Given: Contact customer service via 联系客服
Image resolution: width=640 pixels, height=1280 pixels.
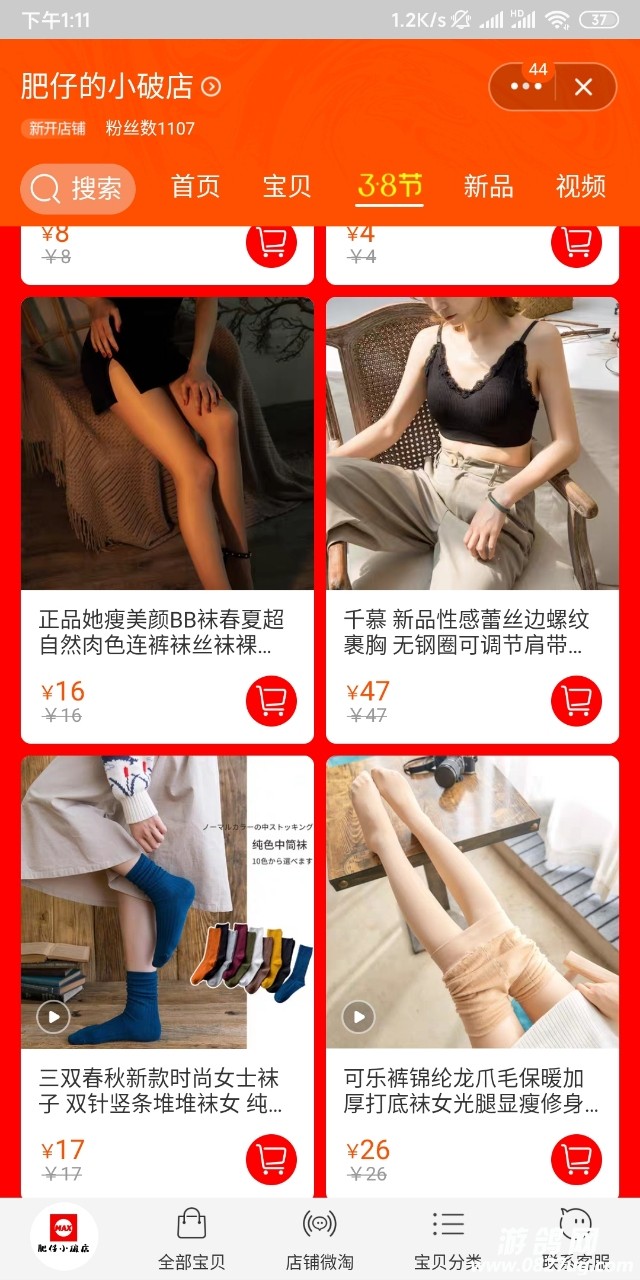Looking at the screenshot, I should click(575, 1239).
